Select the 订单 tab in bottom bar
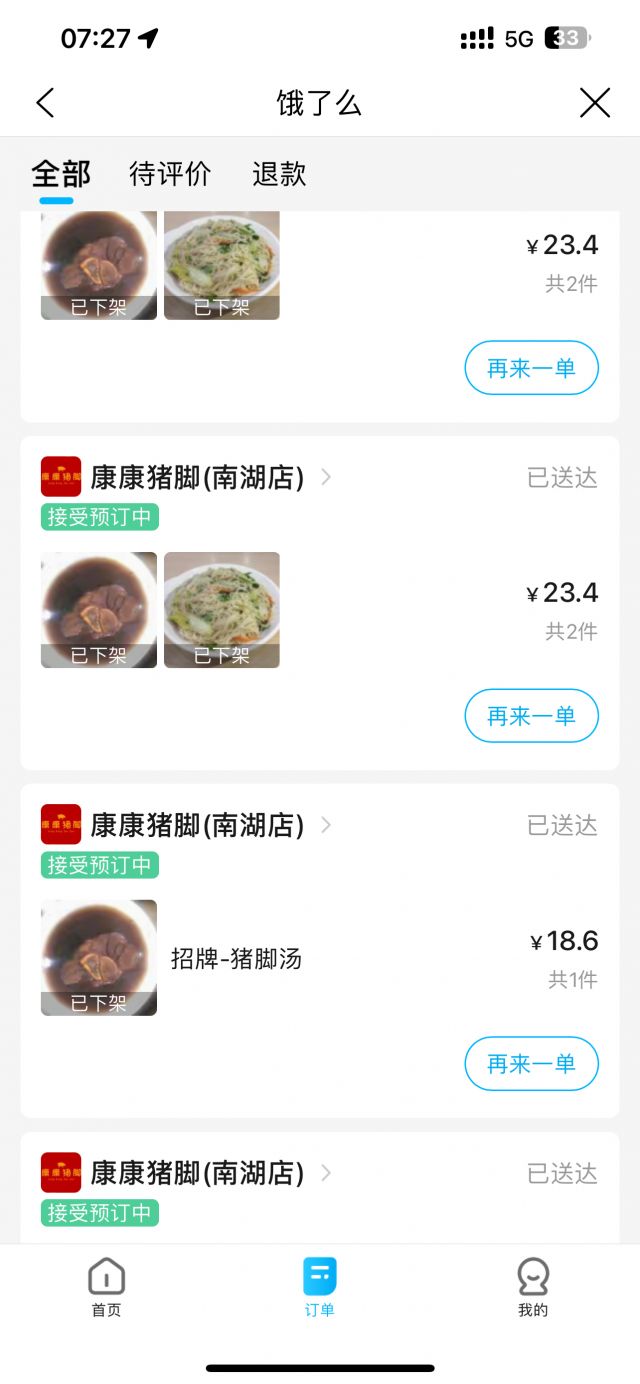 [x=320, y=1288]
